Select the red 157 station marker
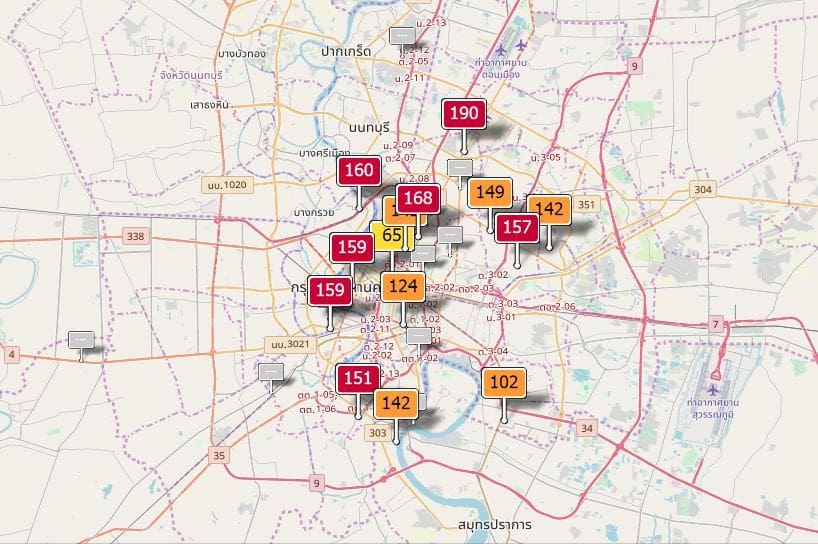Viewport: 818px width, 544px height. point(517,227)
